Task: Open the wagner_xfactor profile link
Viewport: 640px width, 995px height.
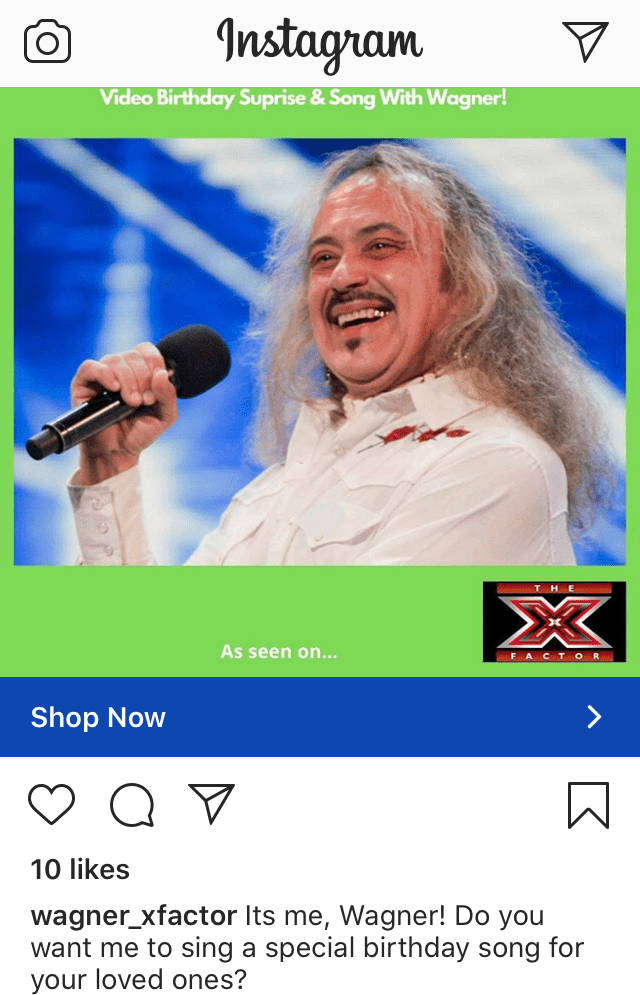Action: [134, 916]
